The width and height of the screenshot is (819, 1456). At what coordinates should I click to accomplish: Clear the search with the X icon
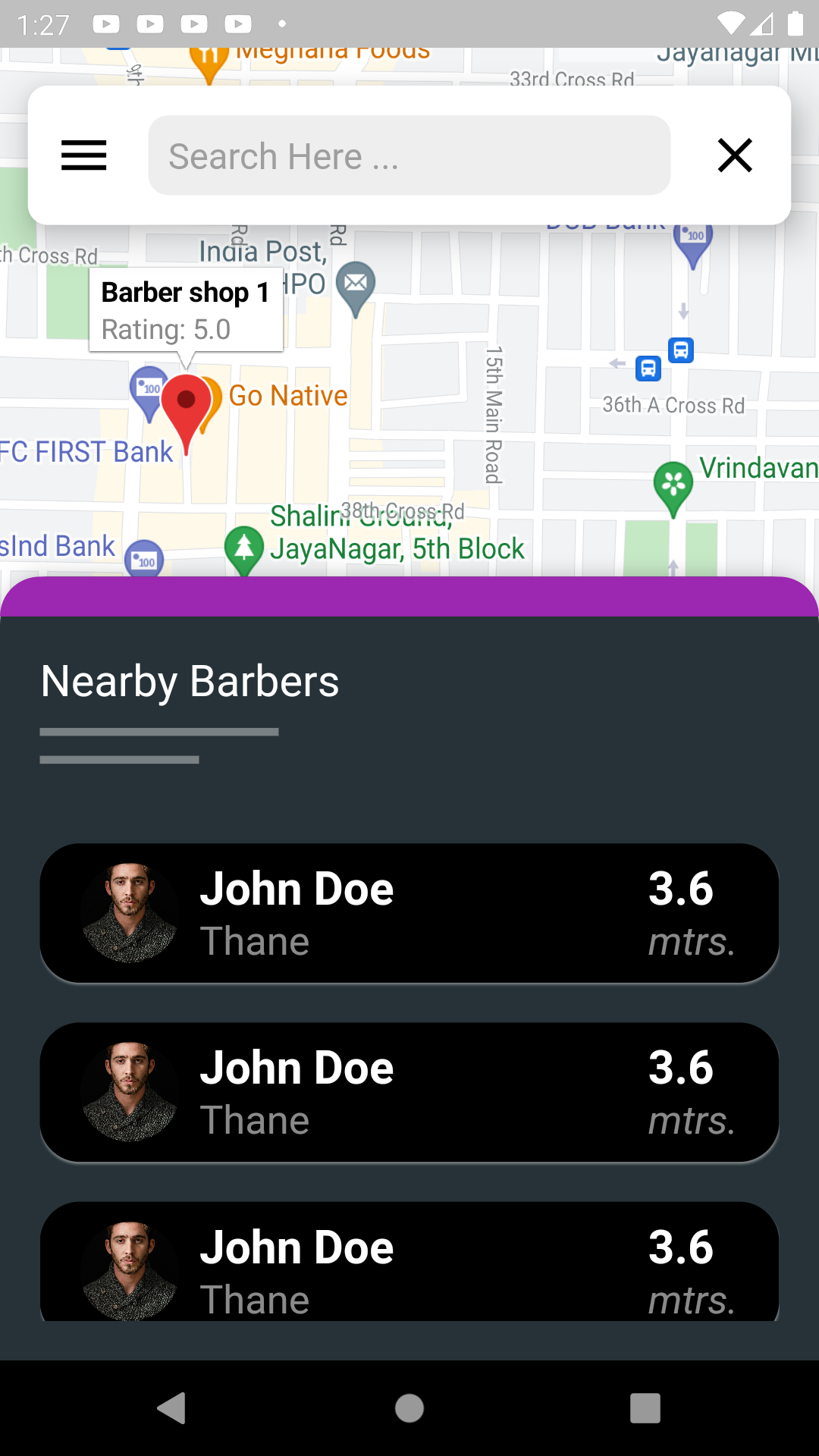735,155
